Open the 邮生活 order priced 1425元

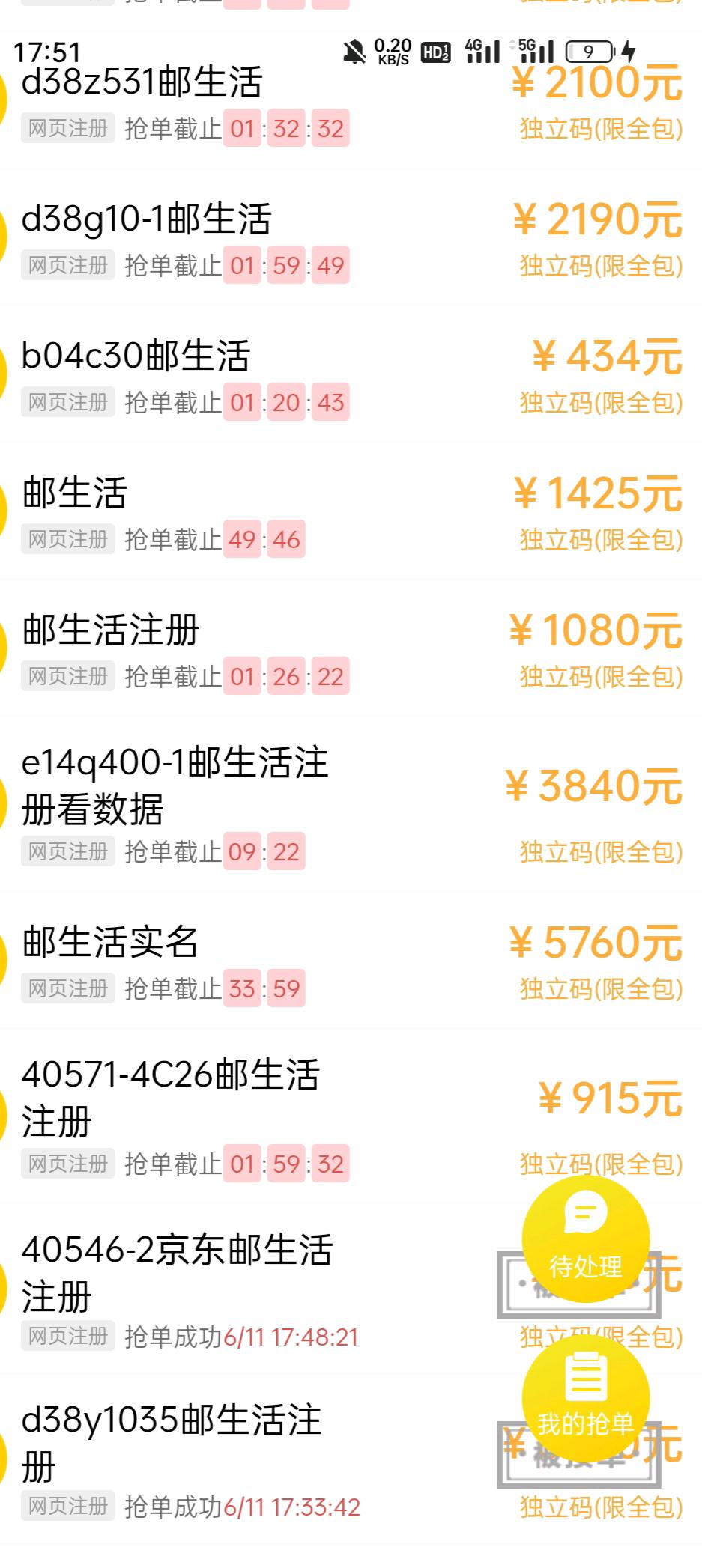[351, 511]
